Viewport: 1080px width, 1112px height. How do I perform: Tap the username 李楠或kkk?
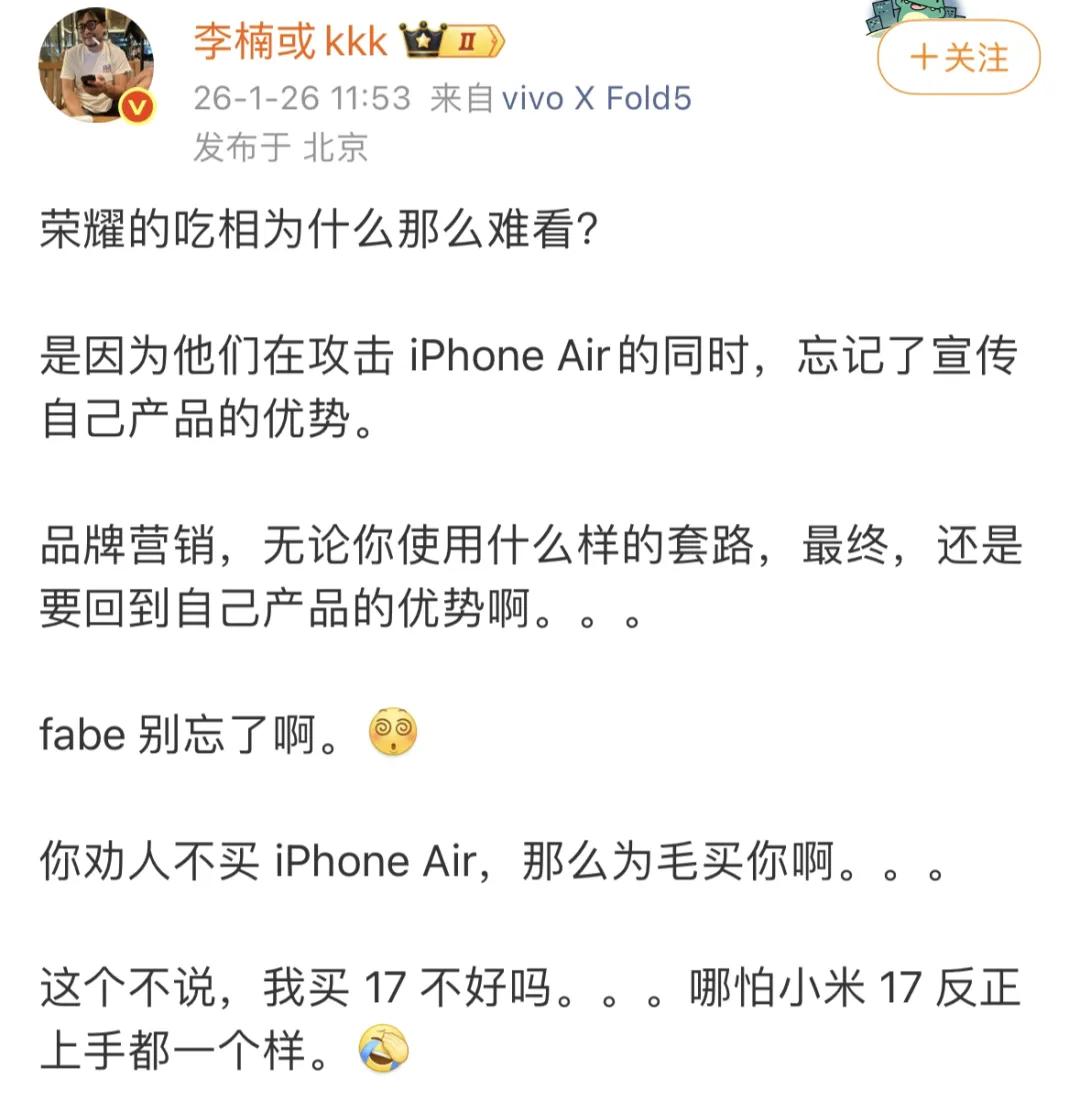[x=290, y=41]
